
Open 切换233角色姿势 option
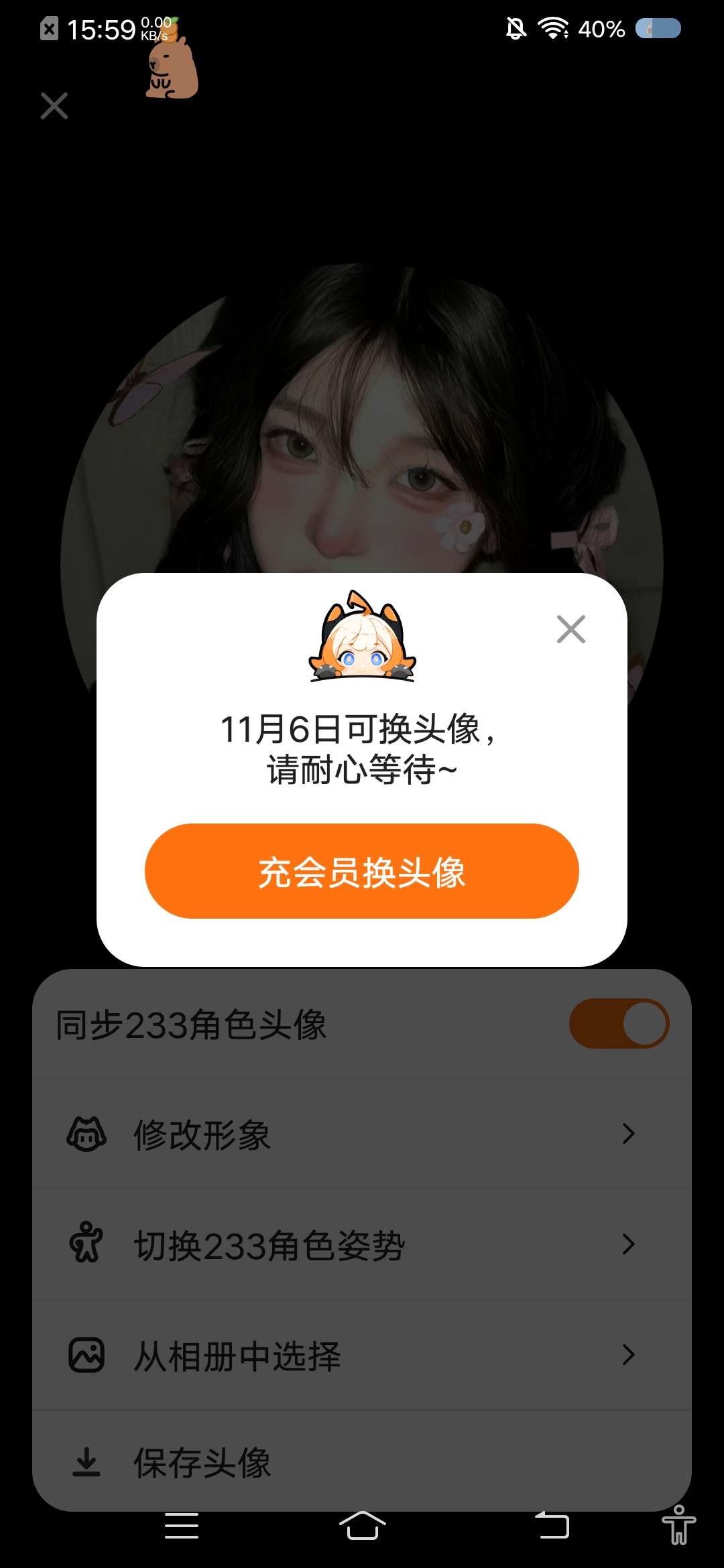point(362,1245)
